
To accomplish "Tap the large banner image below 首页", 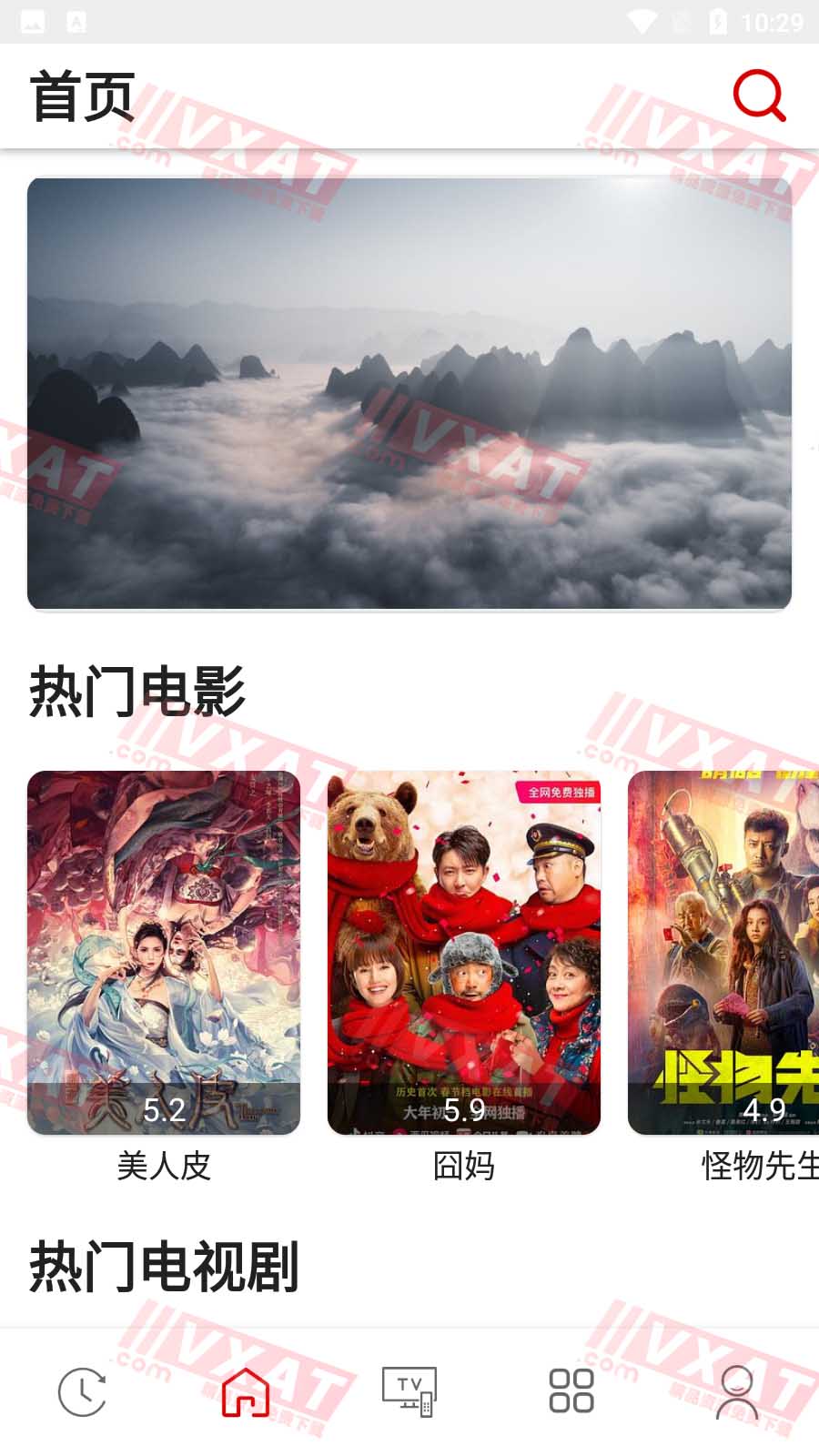I will pyautogui.click(x=409, y=393).
